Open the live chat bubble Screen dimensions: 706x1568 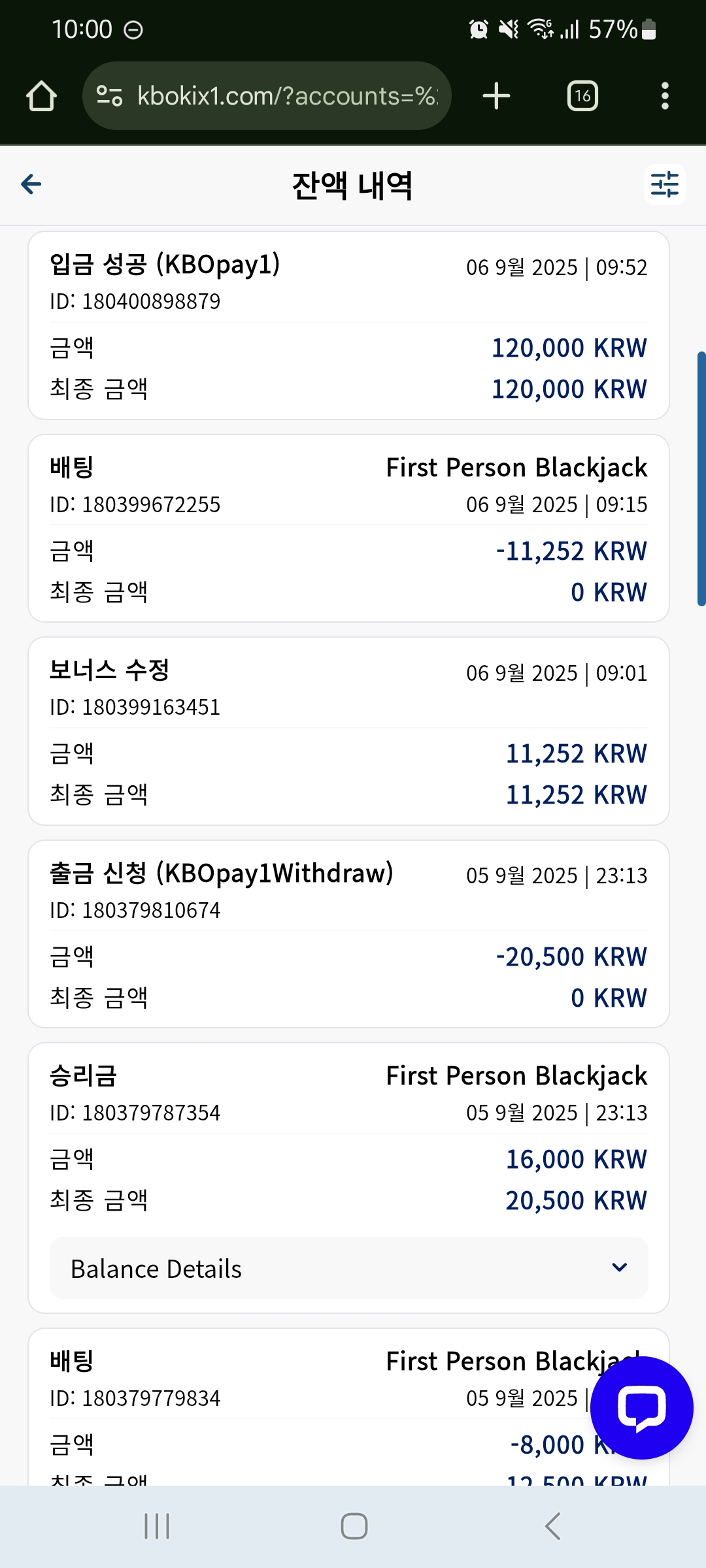coord(641,1407)
